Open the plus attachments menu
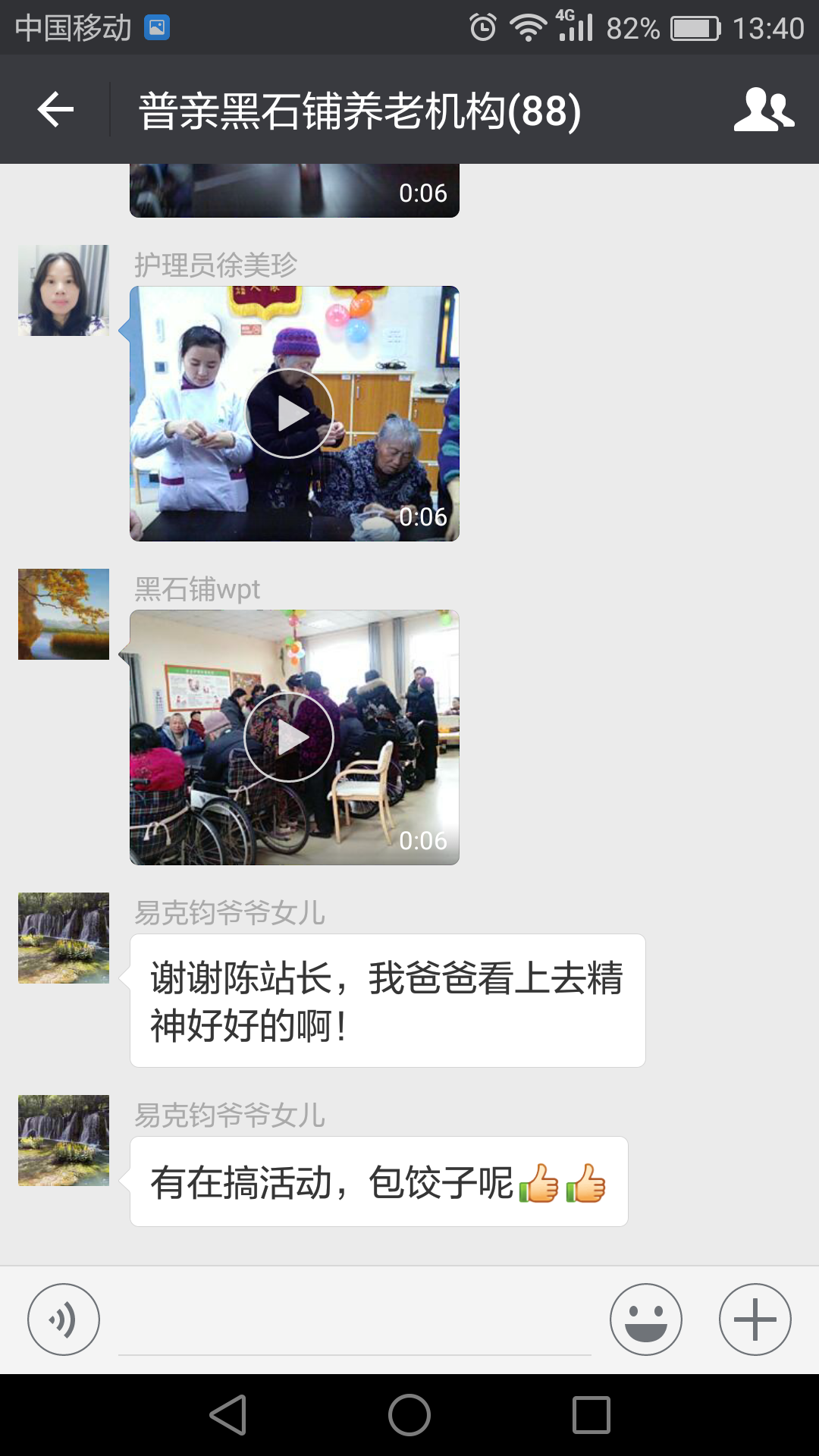This screenshot has width=819, height=1456. (755, 1319)
